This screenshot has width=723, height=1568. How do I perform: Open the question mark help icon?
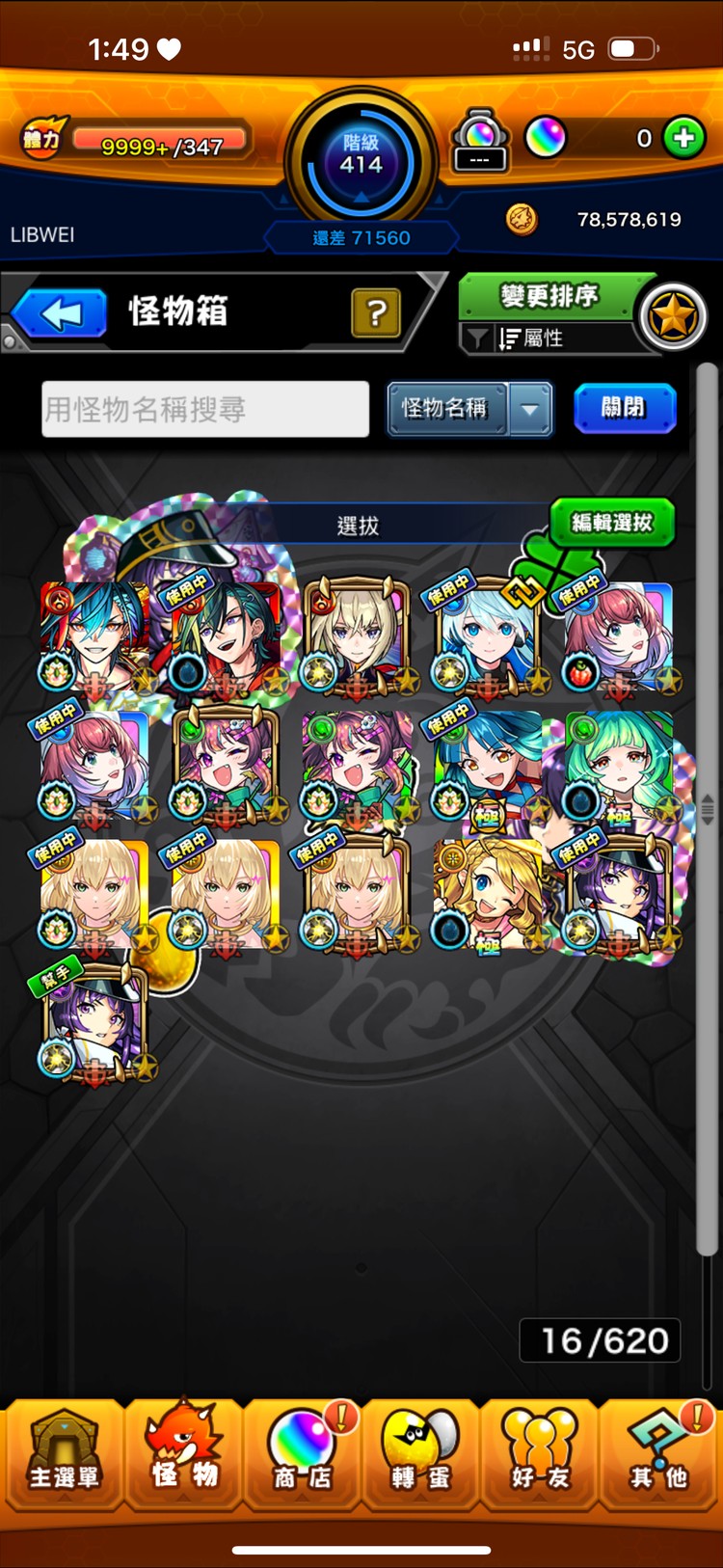click(376, 312)
